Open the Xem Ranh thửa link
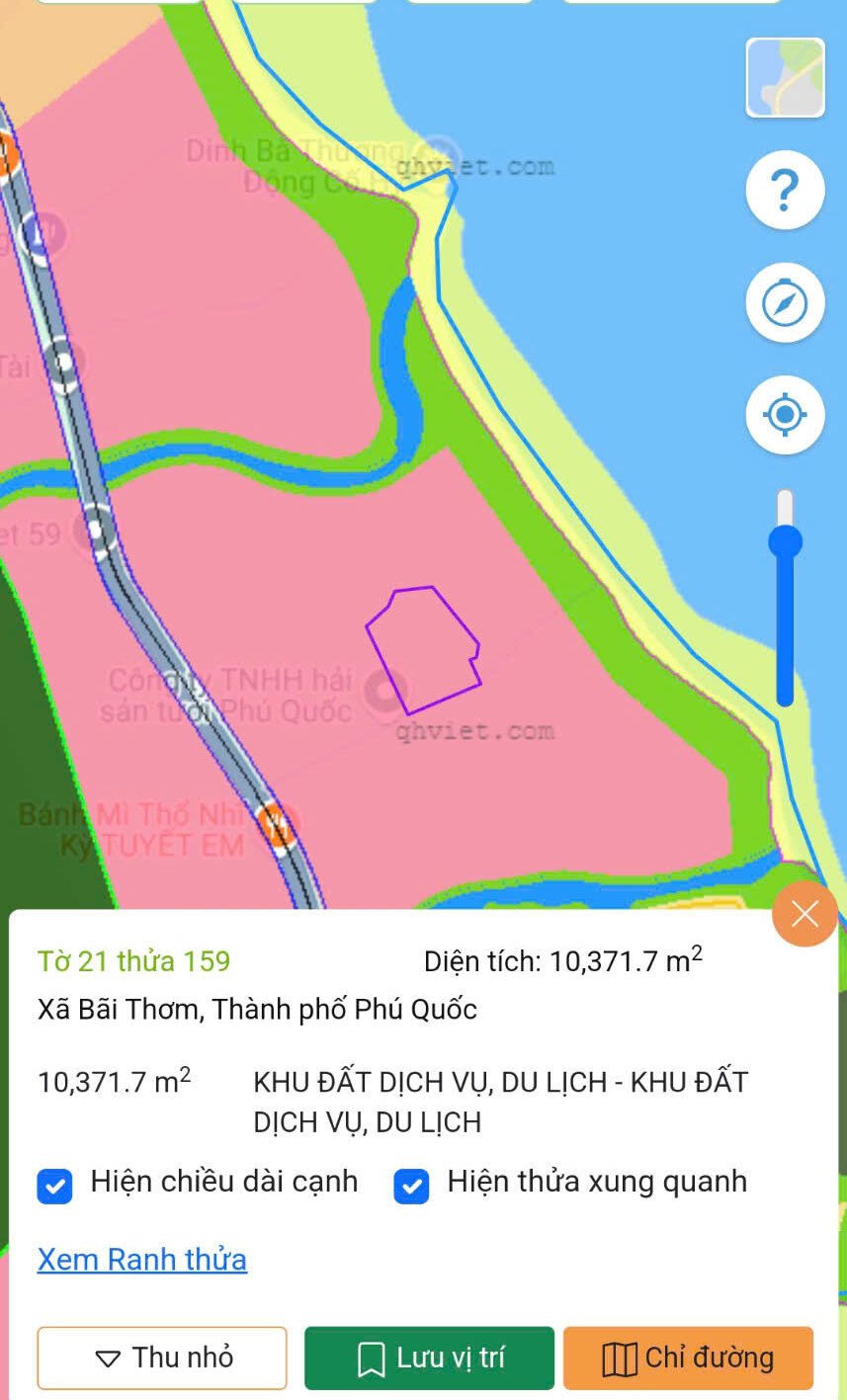Image resolution: width=847 pixels, height=1400 pixels. [142, 1260]
